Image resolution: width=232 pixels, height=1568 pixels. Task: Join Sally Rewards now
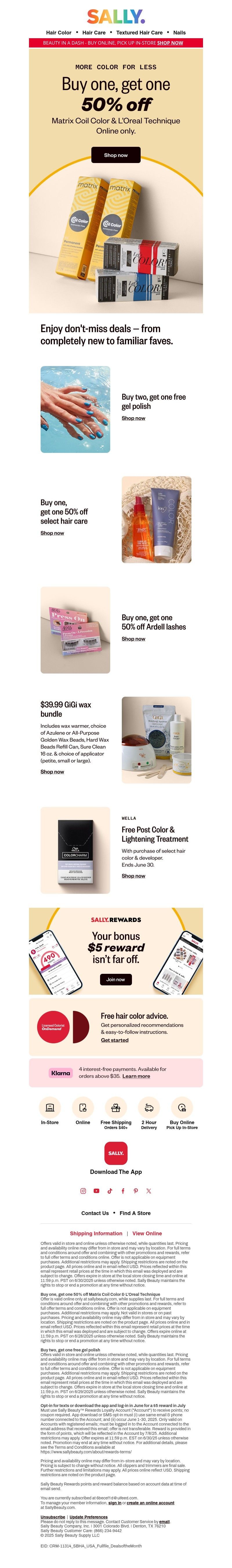coord(116,979)
